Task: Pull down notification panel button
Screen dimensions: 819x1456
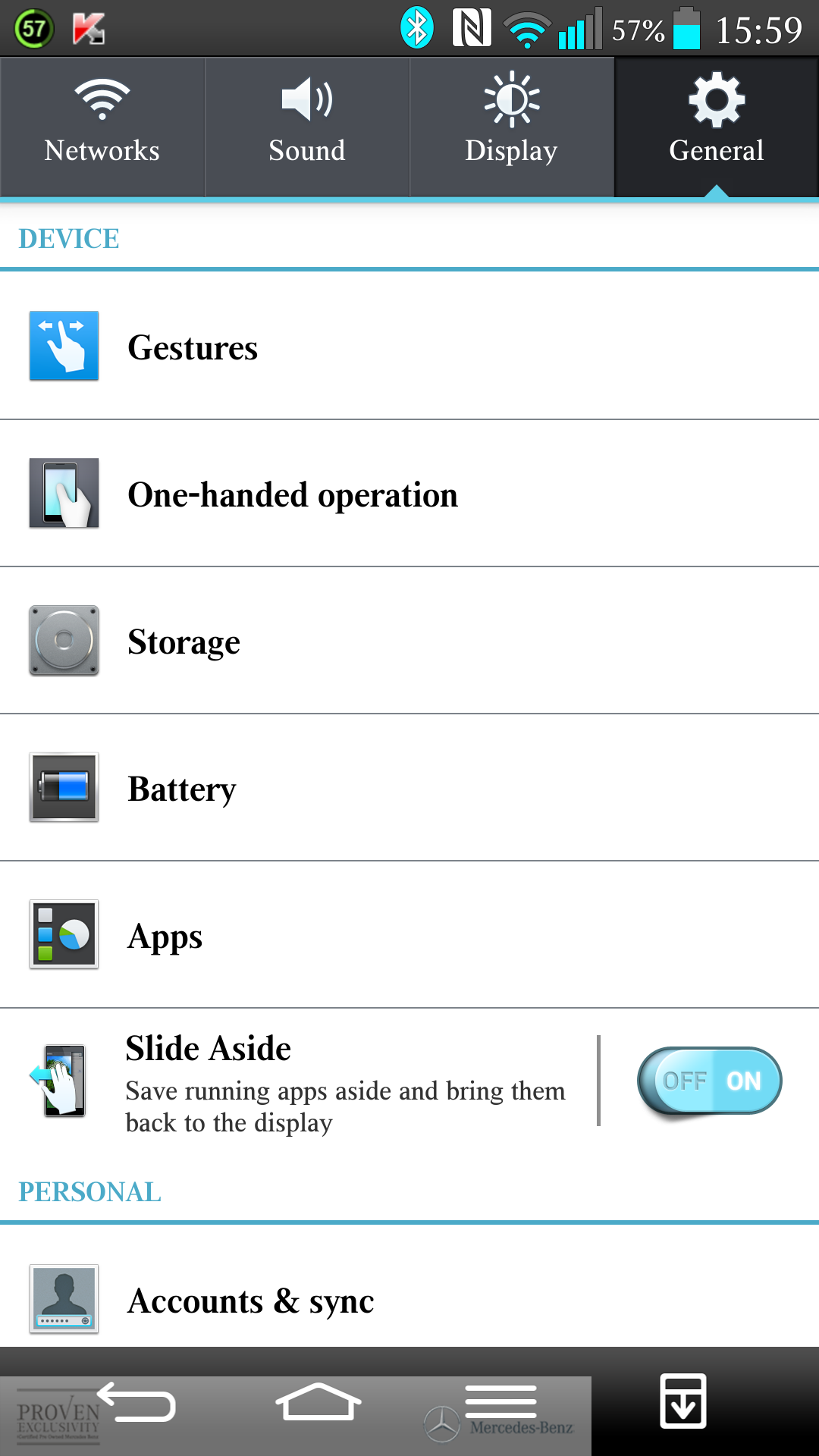Action: click(682, 1401)
